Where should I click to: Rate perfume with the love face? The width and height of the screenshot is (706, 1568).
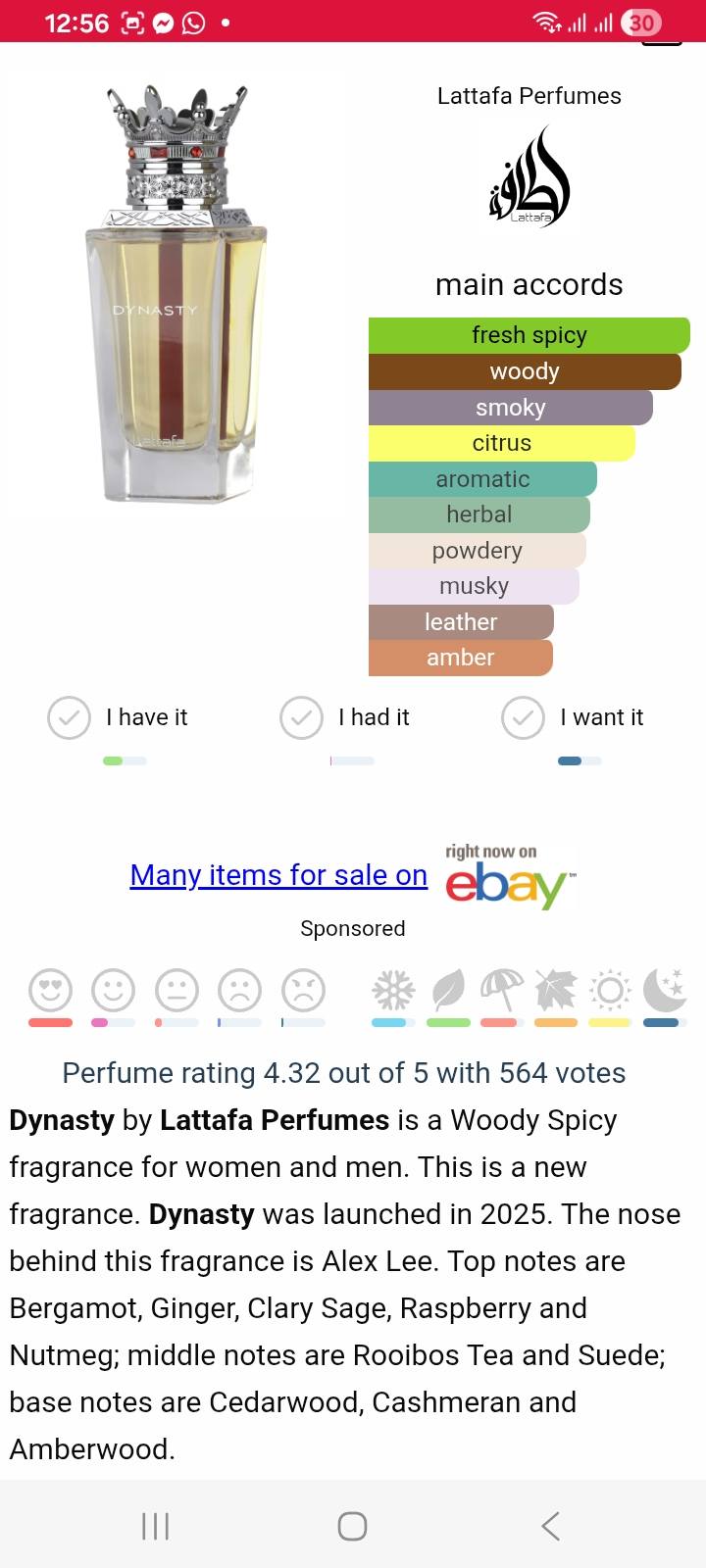pos(51,991)
